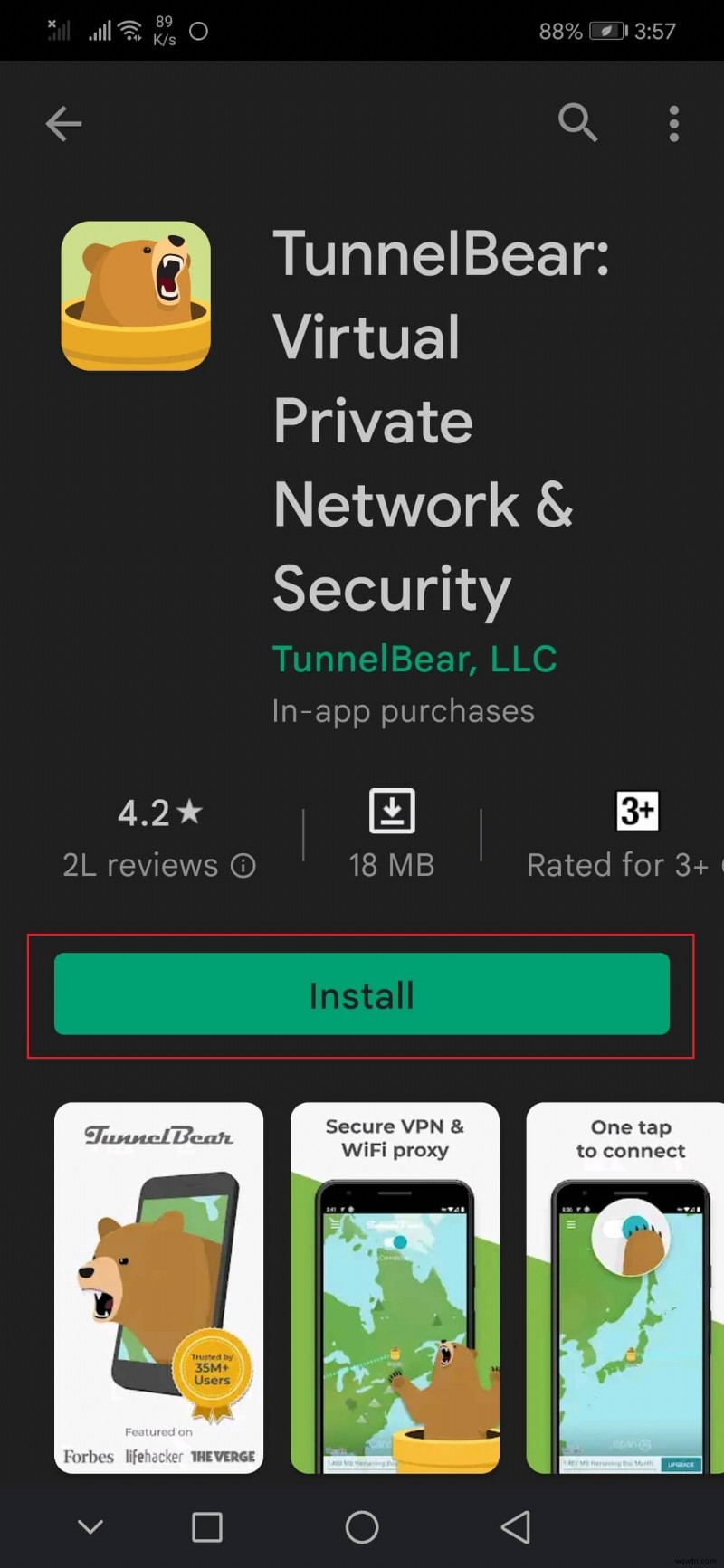The width and height of the screenshot is (724, 1568).
Task: Open the three-dot overflow menu
Action: 673,124
